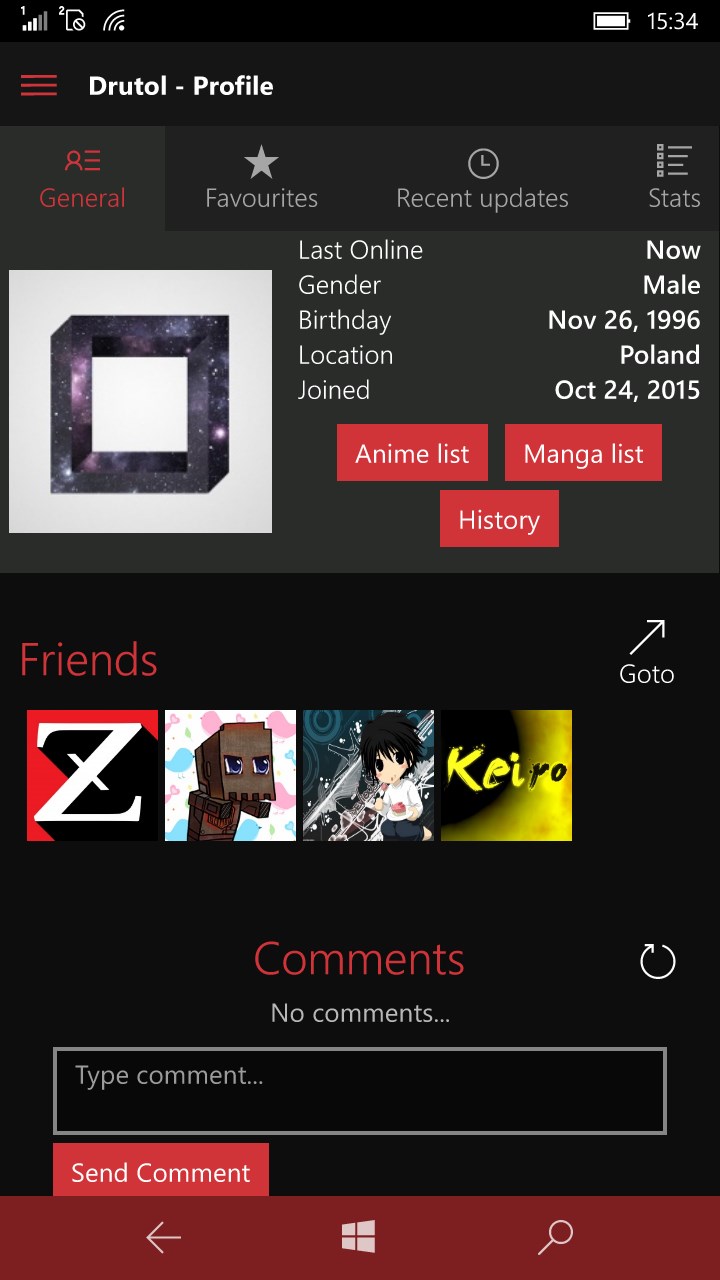Open the Keiro friend profile
This screenshot has height=1280, width=720.
click(x=506, y=775)
